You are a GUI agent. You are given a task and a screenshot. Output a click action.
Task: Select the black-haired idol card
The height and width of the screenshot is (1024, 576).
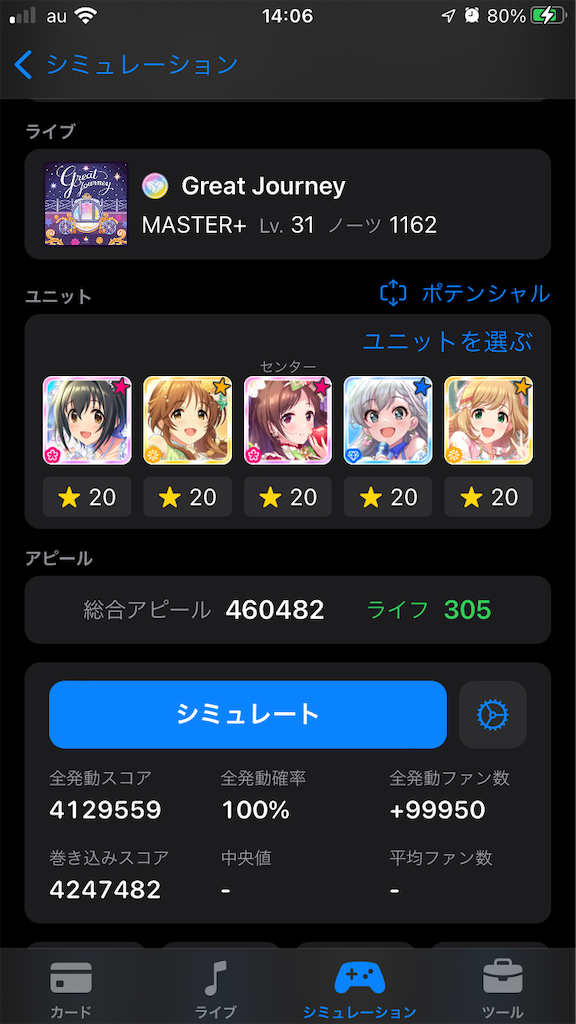[x=87, y=421]
